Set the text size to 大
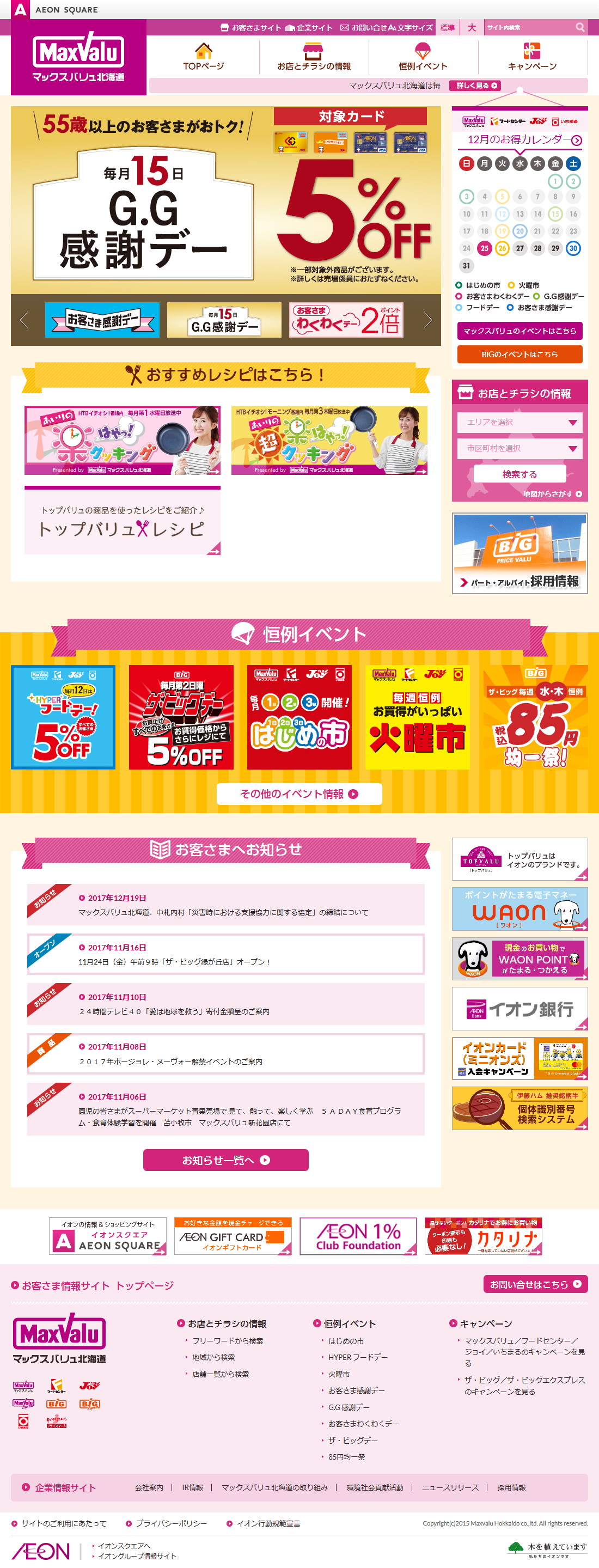 pyautogui.click(x=472, y=27)
